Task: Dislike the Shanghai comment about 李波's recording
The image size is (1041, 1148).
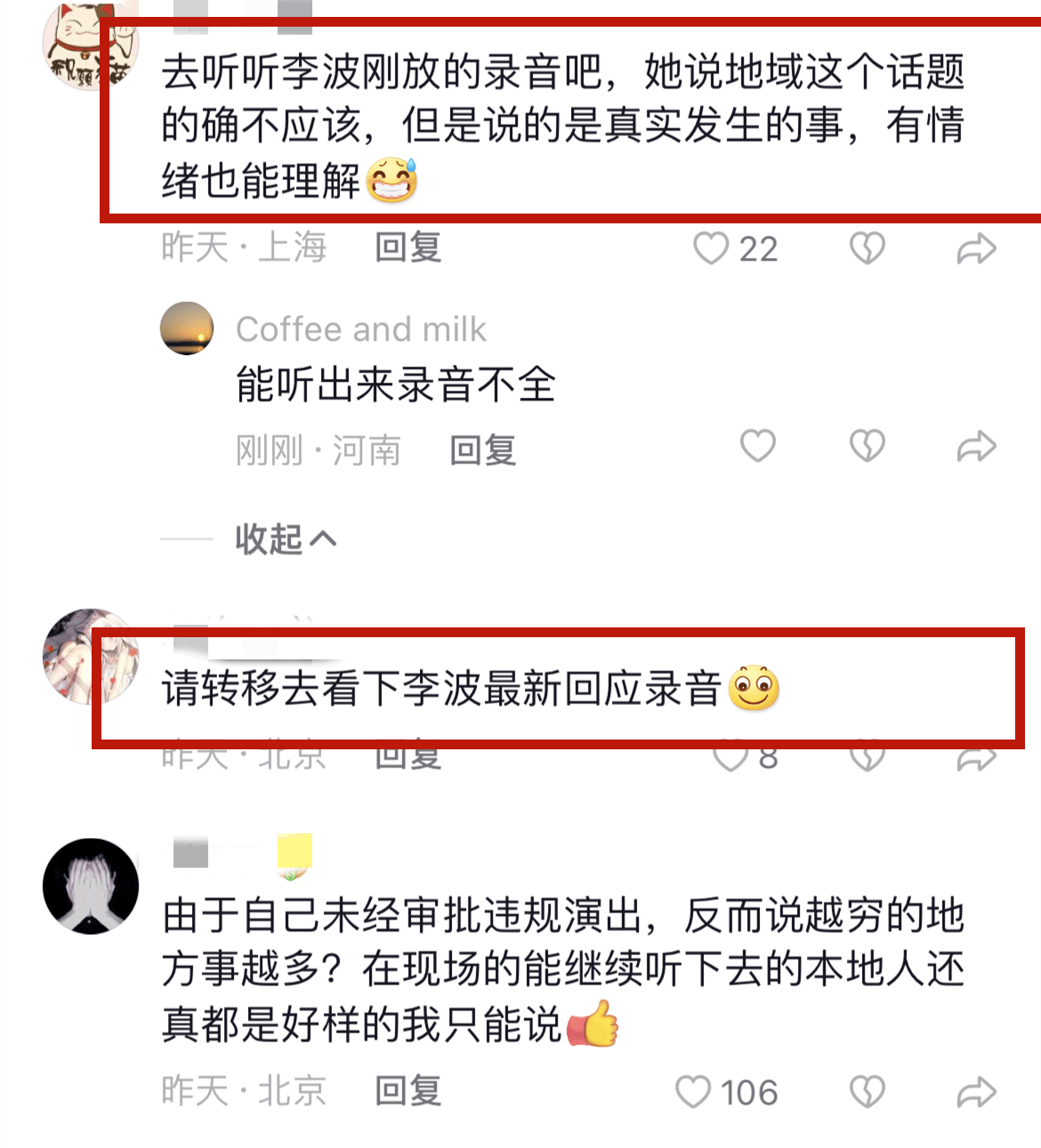Action: [867, 248]
